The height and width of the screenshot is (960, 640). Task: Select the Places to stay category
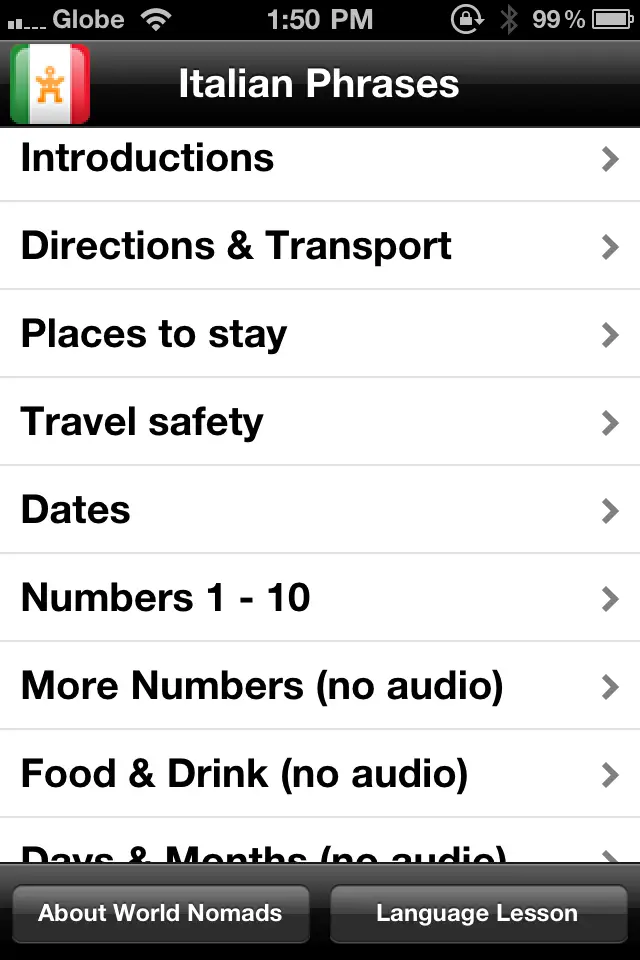[320, 334]
